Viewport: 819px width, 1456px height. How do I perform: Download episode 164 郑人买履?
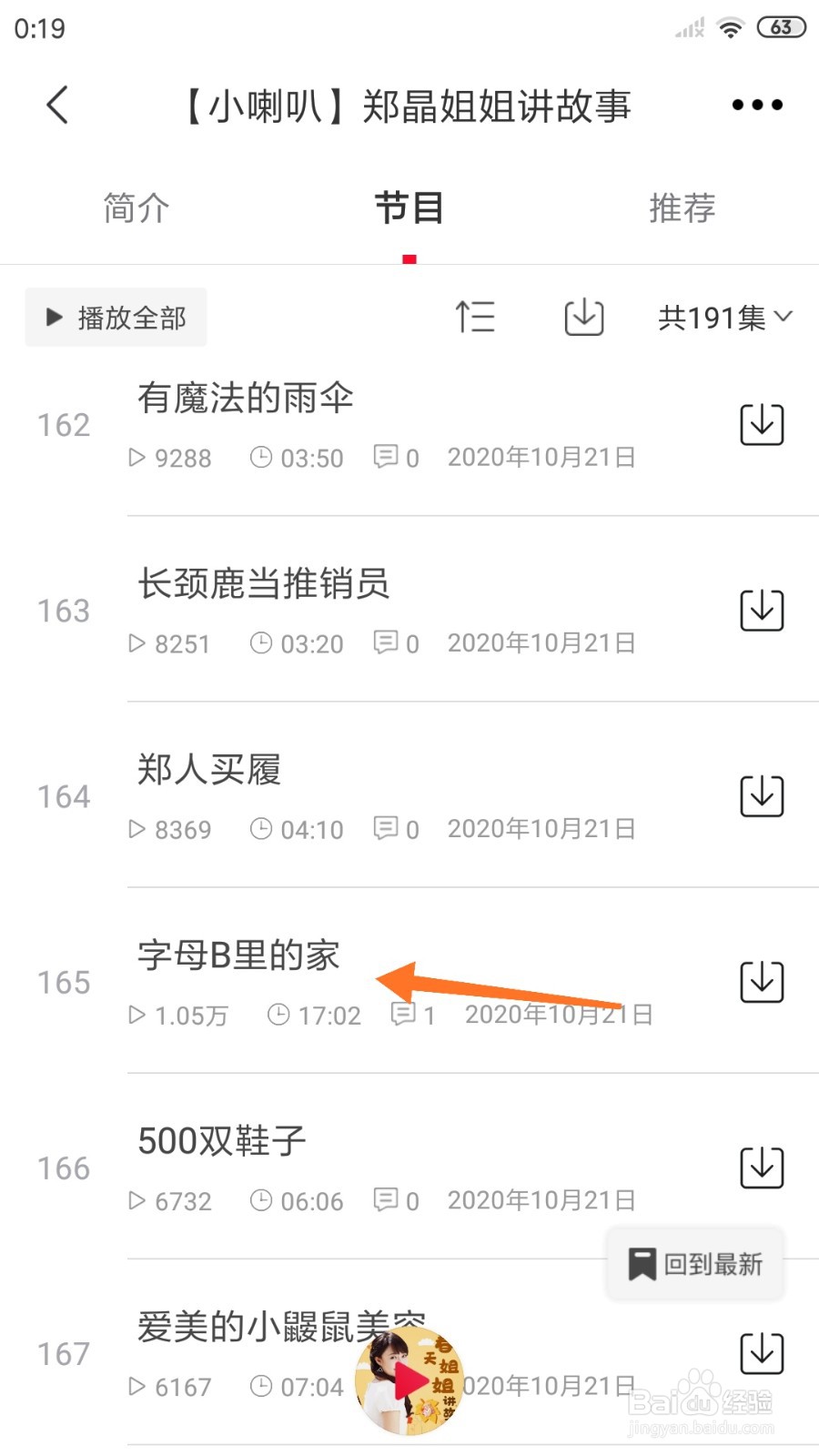pyautogui.click(x=761, y=794)
